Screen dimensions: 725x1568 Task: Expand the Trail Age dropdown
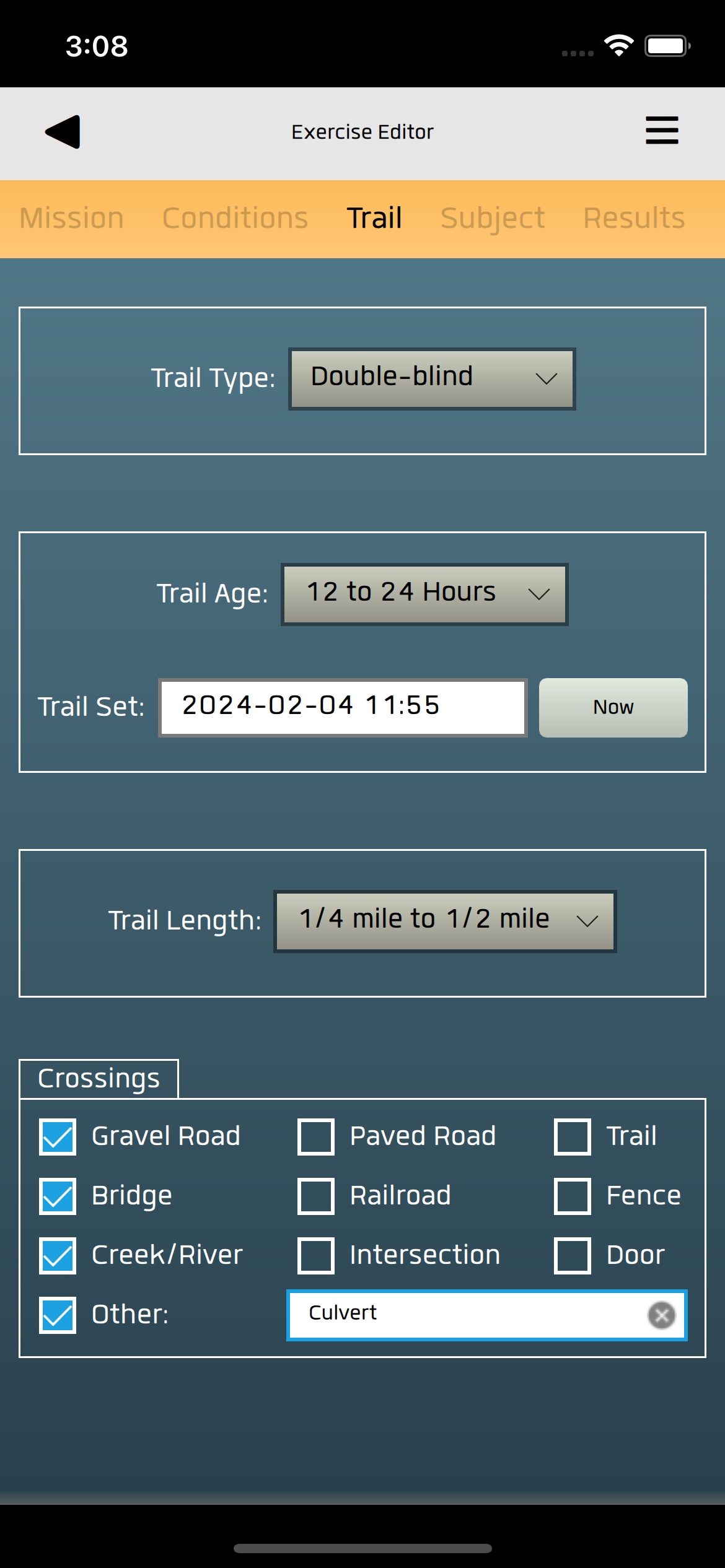click(424, 594)
